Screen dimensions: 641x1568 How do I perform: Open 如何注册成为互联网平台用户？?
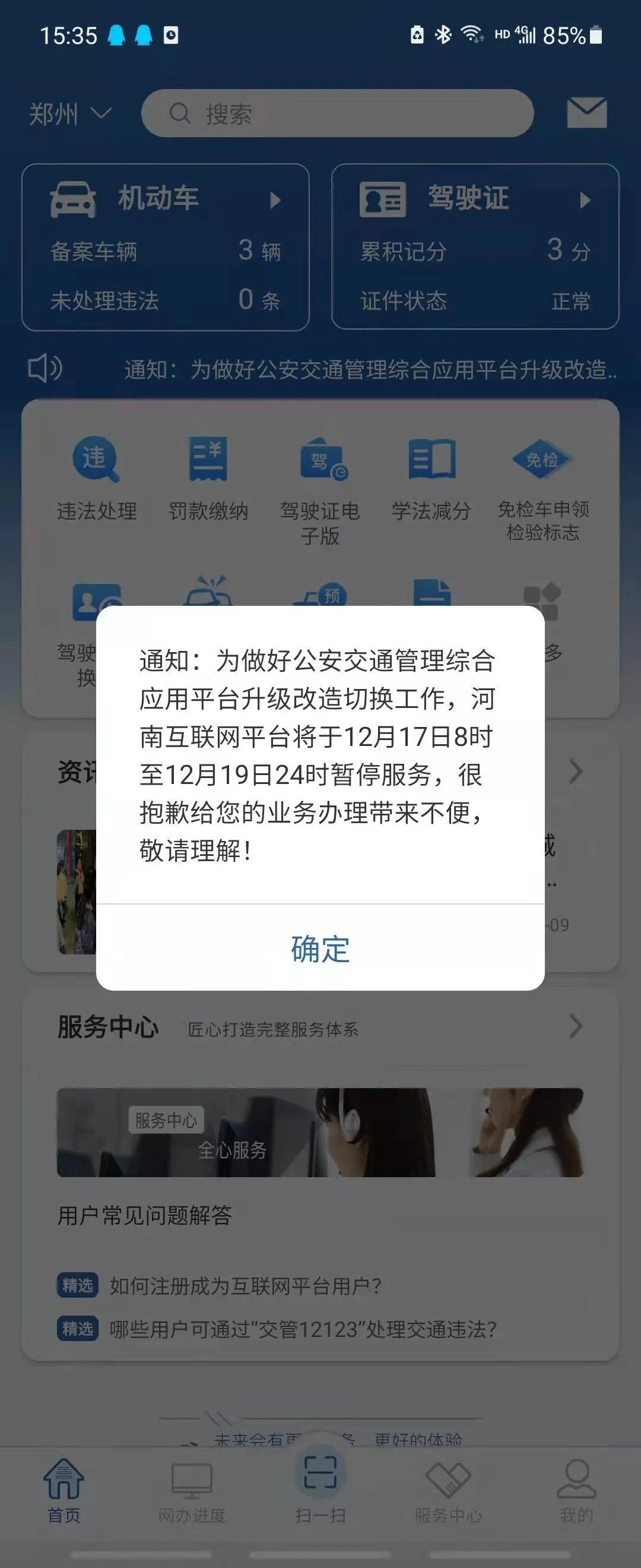(x=246, y=1285)
